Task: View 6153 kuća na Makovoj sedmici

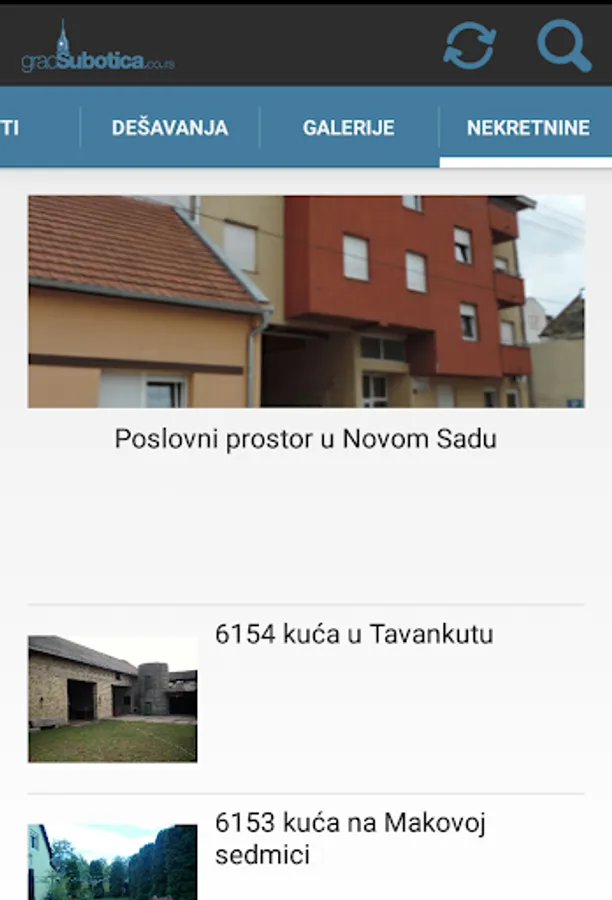Action: 350,839
